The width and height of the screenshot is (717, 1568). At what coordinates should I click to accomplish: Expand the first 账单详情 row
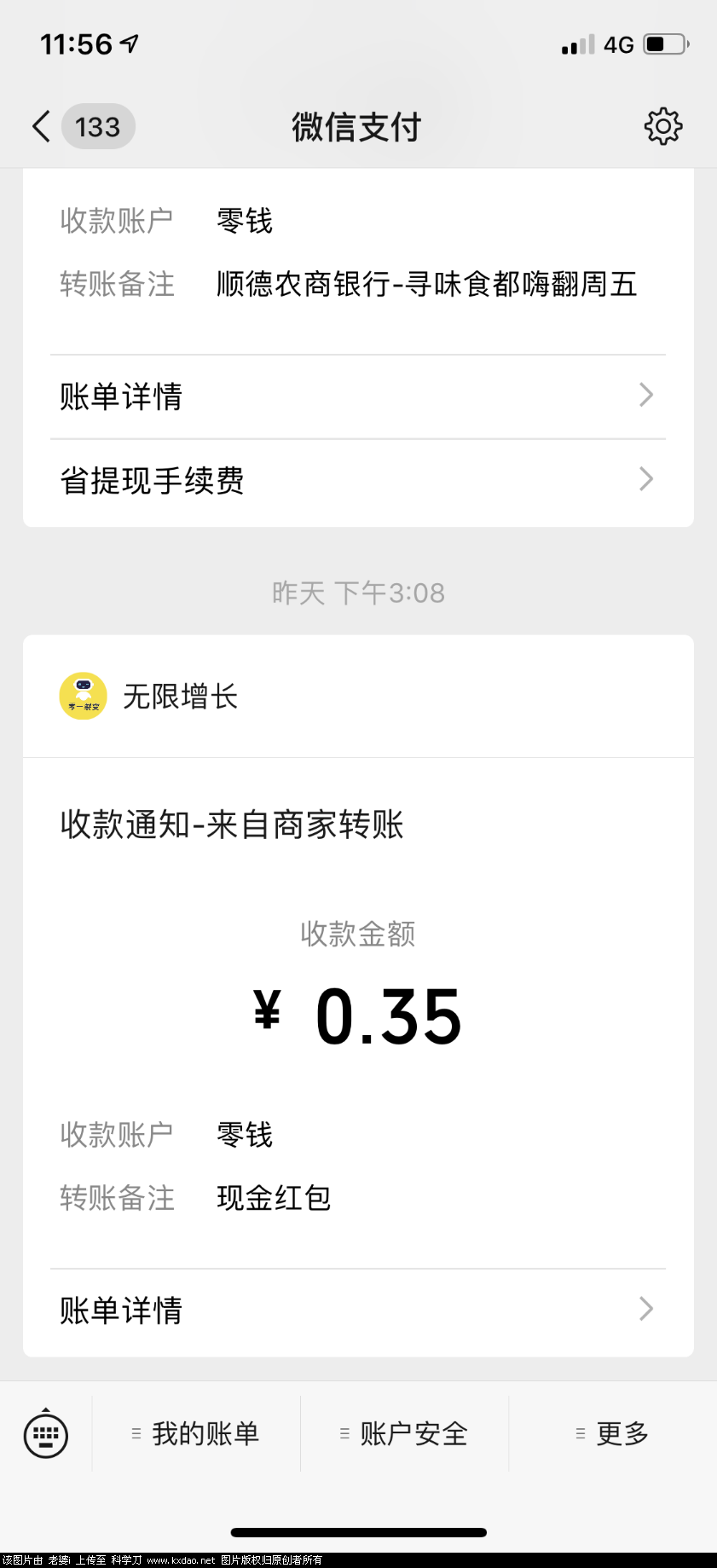click(358, 396)
